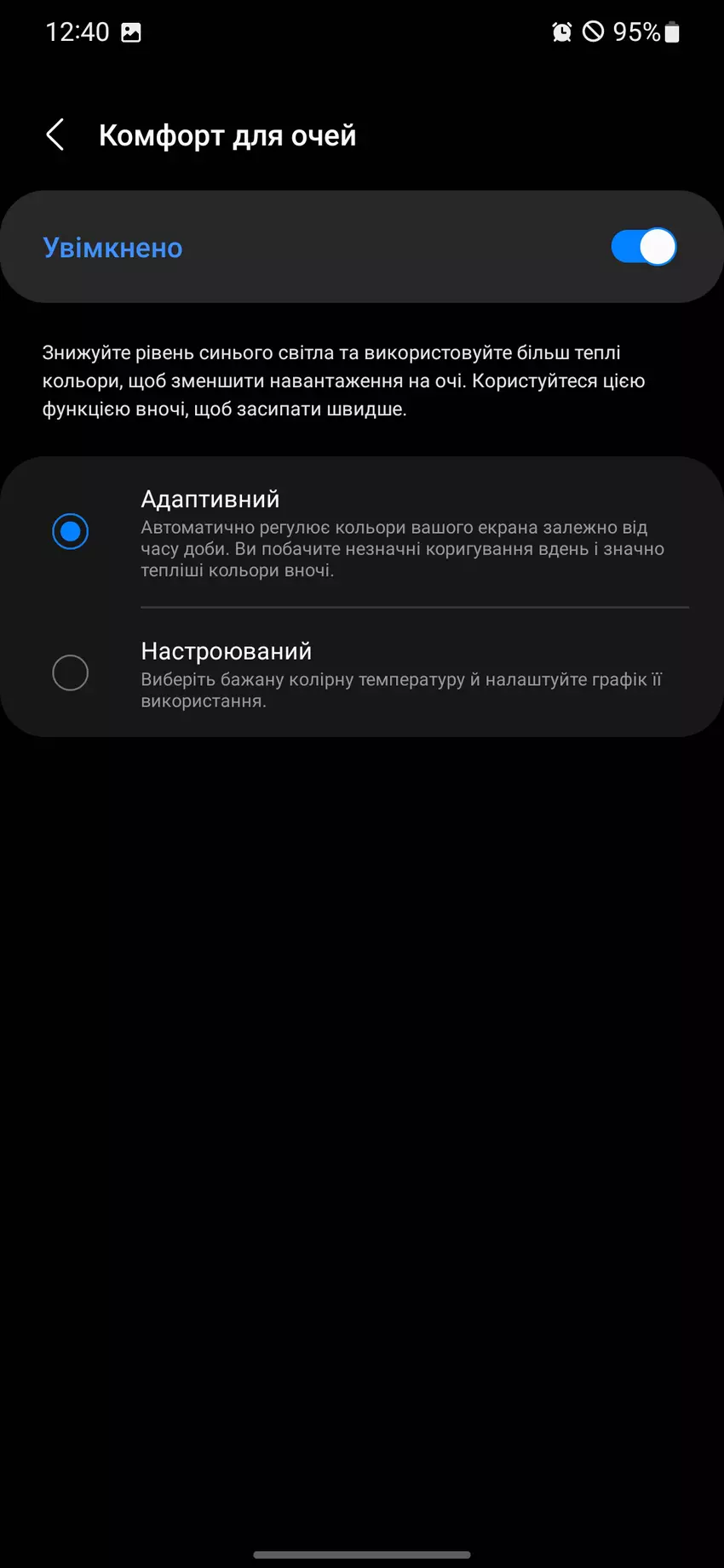Choose the Настроюваний mode
This screenshot has width=724, height=1568.
(x=71, y=672)
